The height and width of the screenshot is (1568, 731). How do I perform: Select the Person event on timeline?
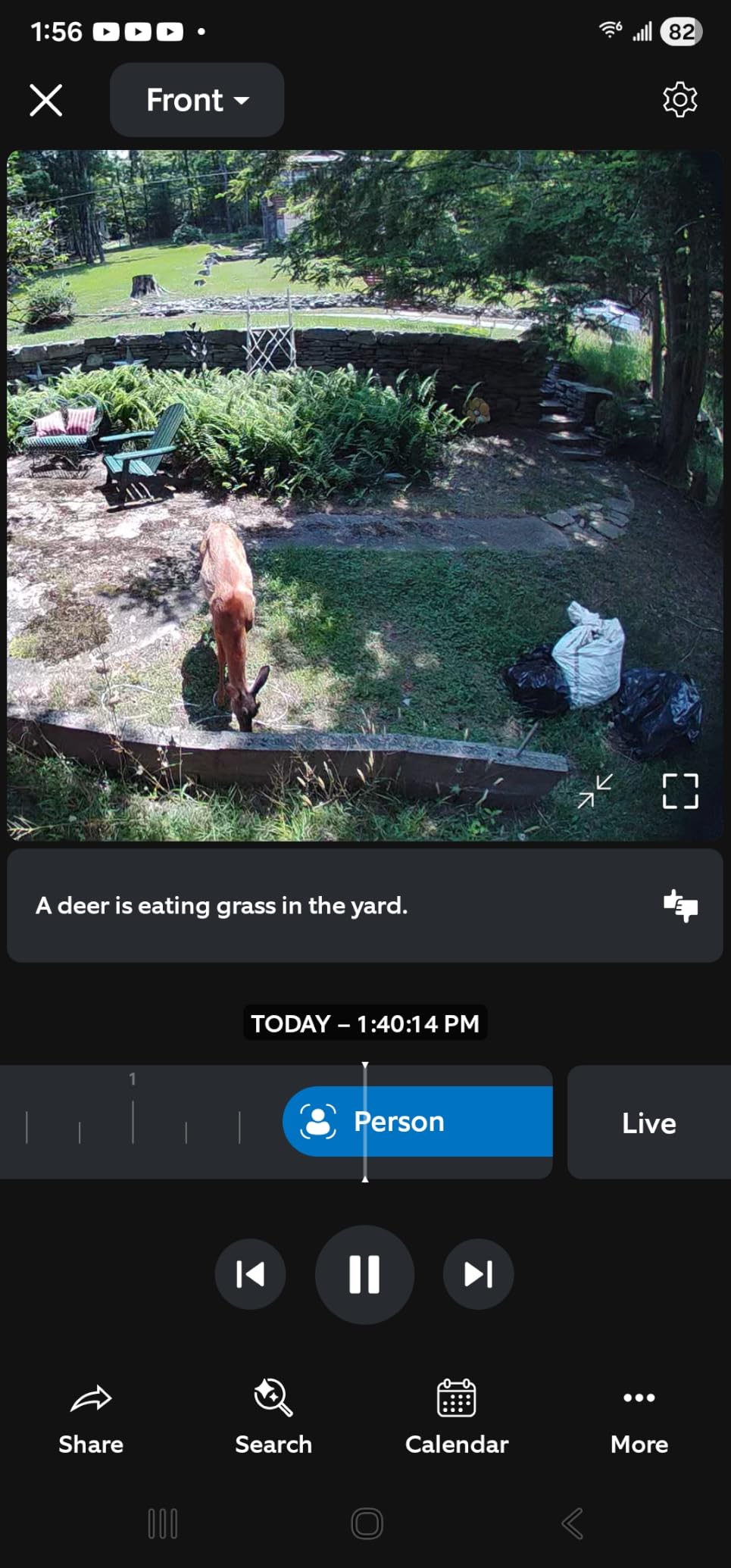[x=418, y=1122]
